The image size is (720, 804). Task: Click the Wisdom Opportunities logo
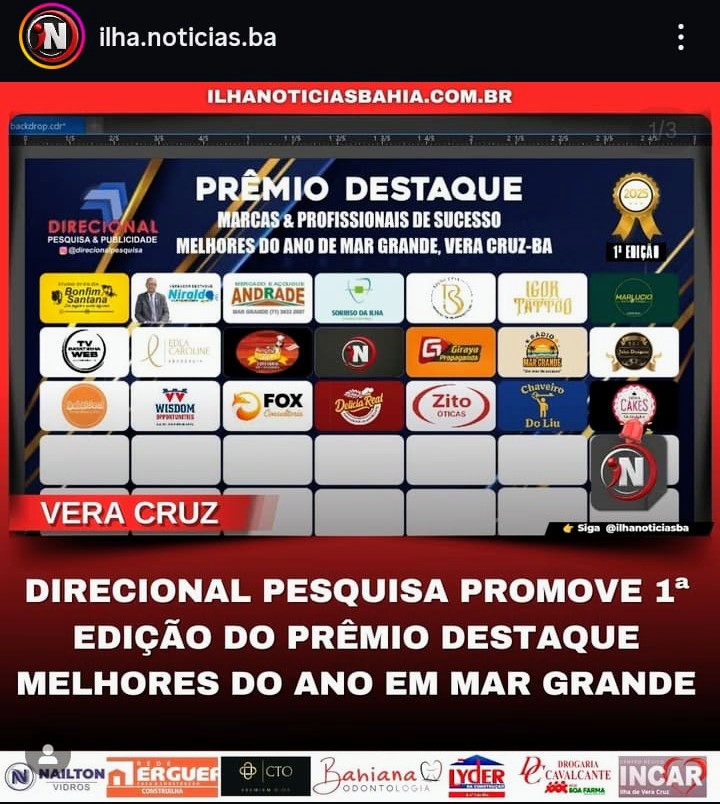click(176, 406)
